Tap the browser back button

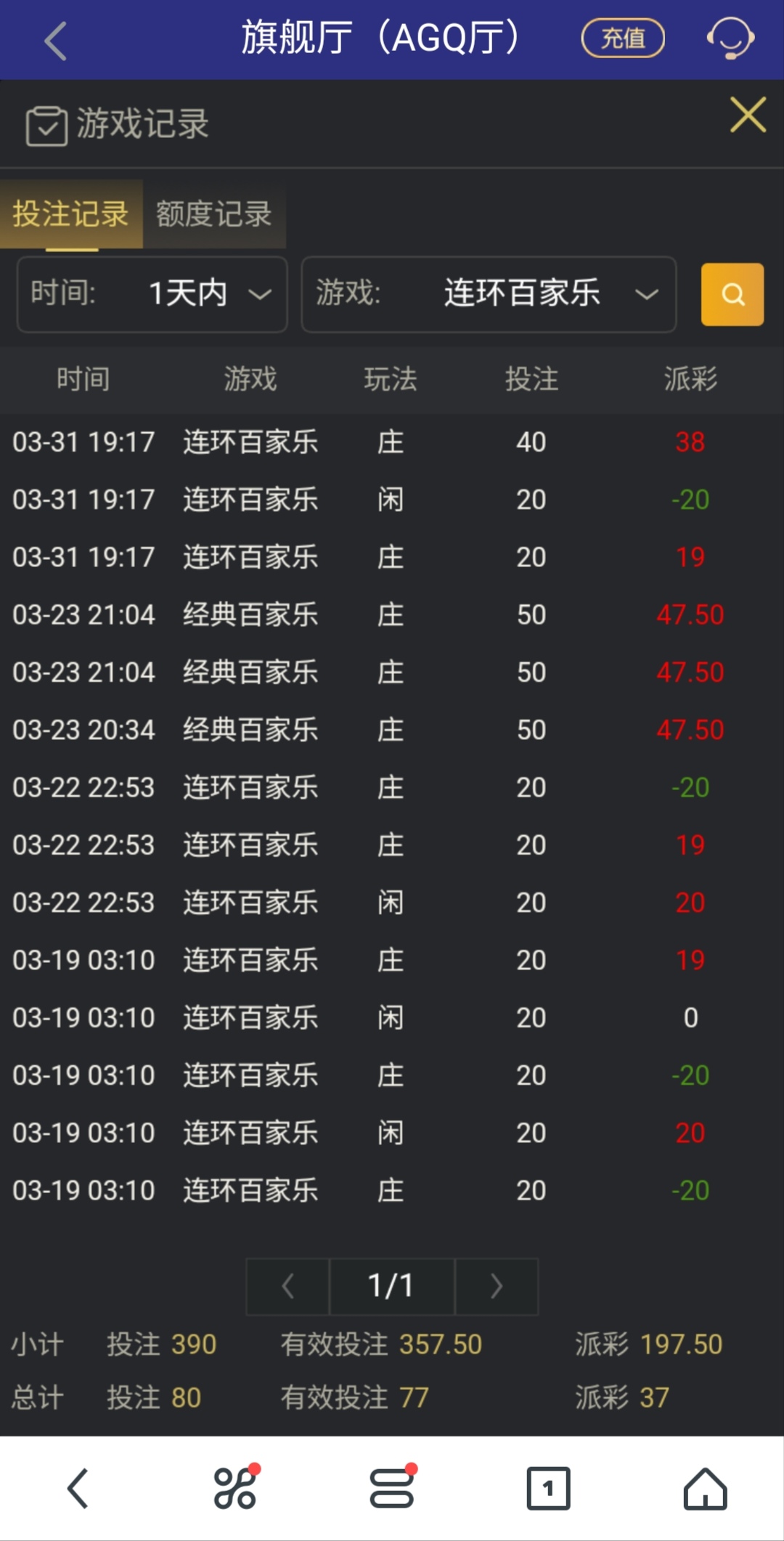pos(78,1488)
